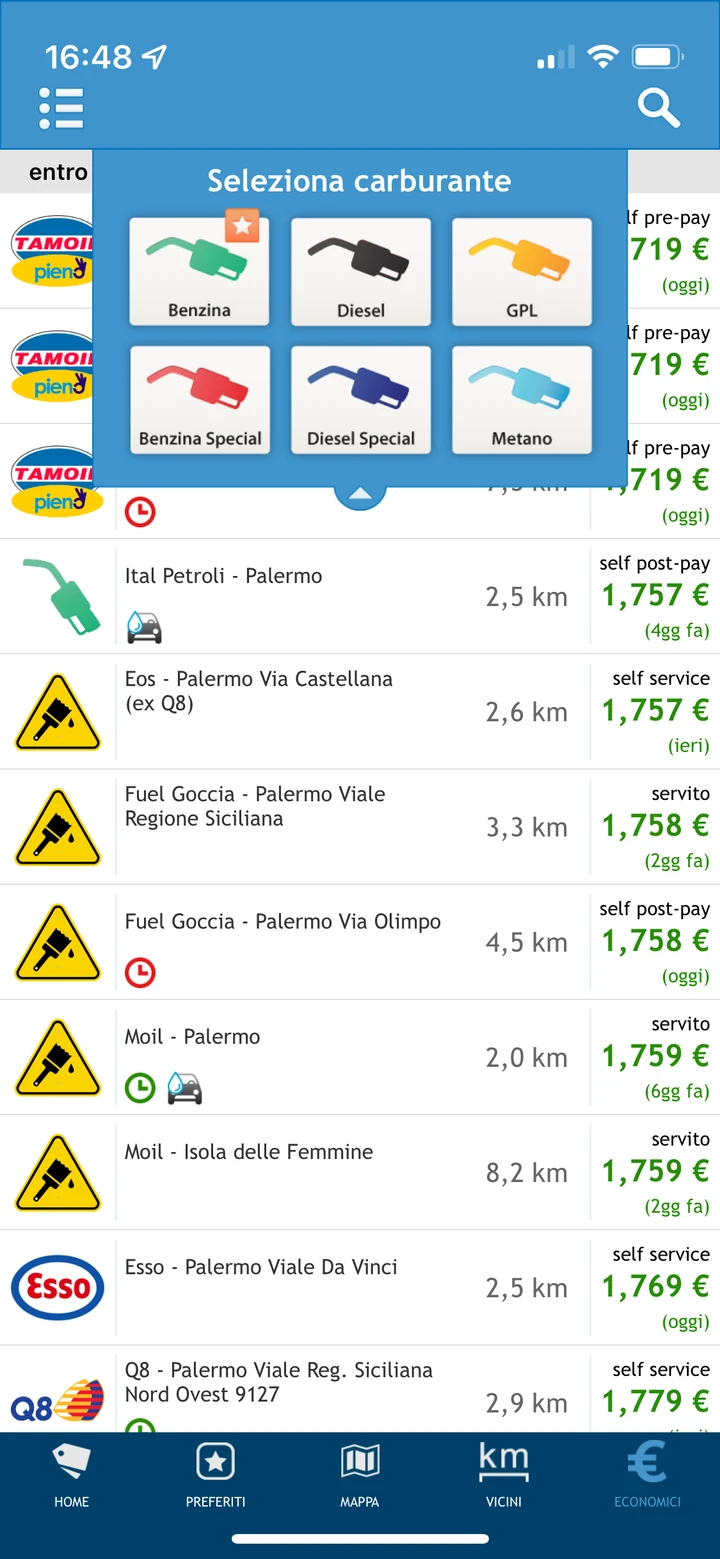Screen dimensions: 720x1559
Task: Open Moil - Isola delle Femmine
Action: pyautogui.click(x=360, y=1172)
